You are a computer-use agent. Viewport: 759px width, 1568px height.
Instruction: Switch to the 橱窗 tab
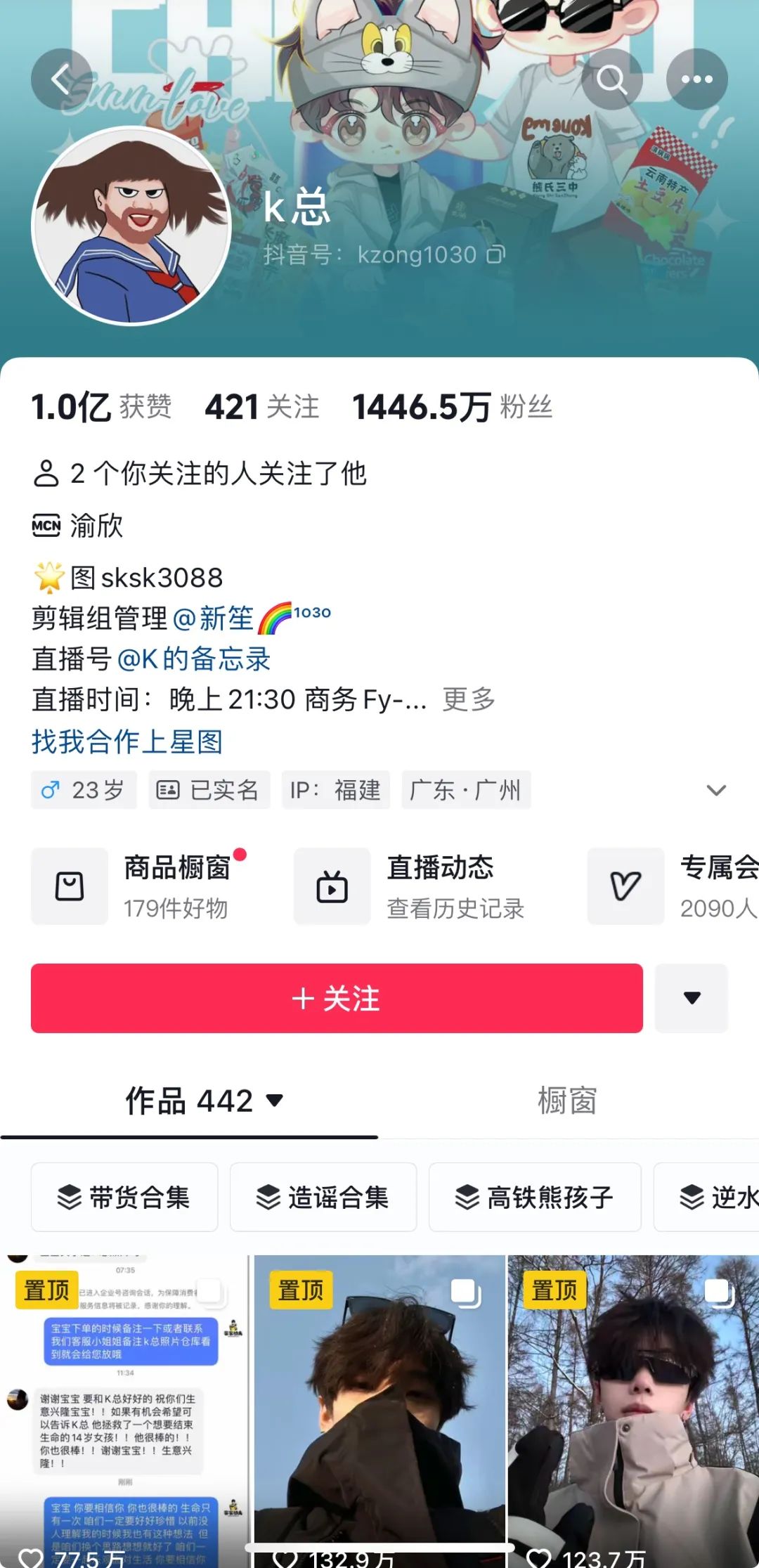[x=567, y=1101]
